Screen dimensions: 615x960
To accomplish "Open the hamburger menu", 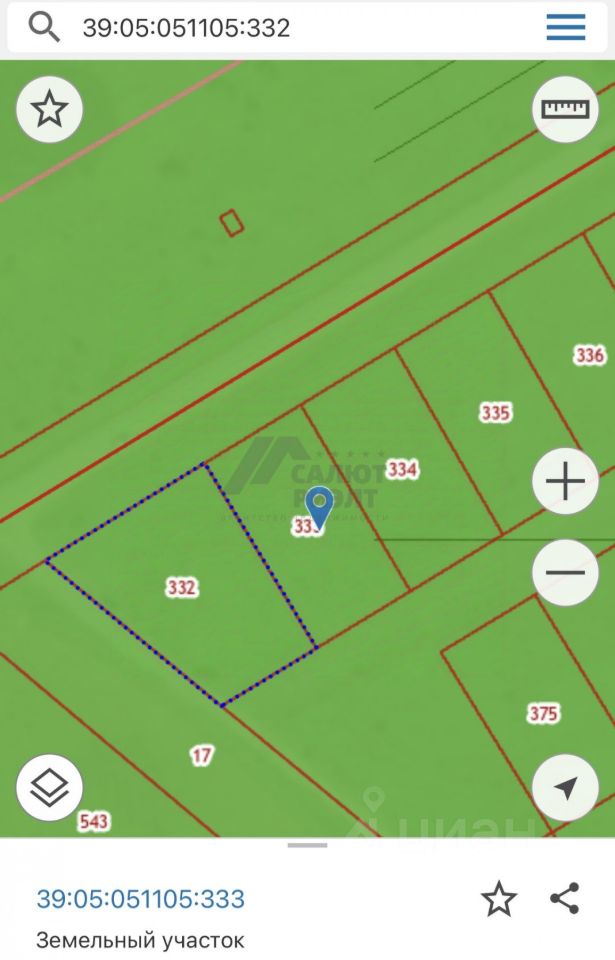I will pyautogui.click(x=566, y=27).
